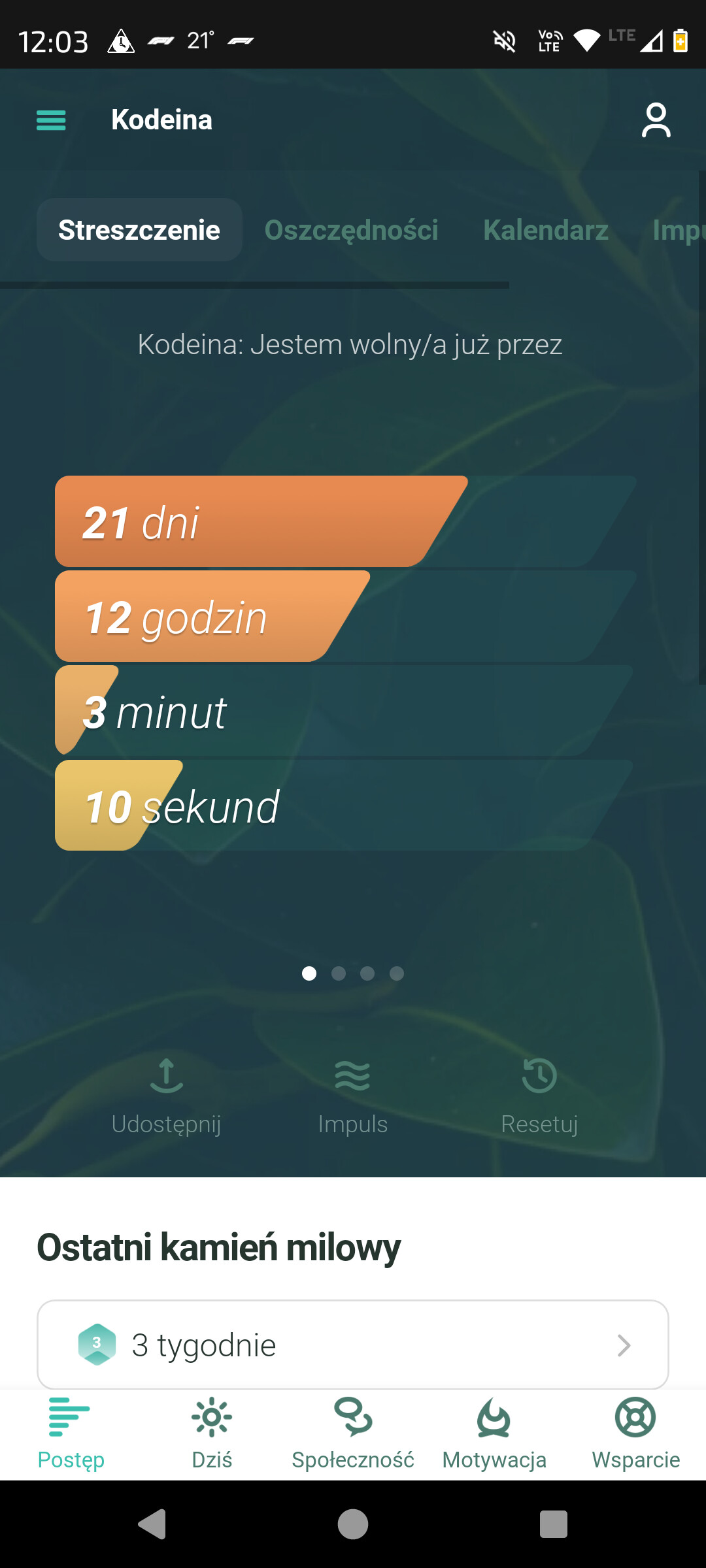
Task: Open the user profile icon
Action: point(656,120)
